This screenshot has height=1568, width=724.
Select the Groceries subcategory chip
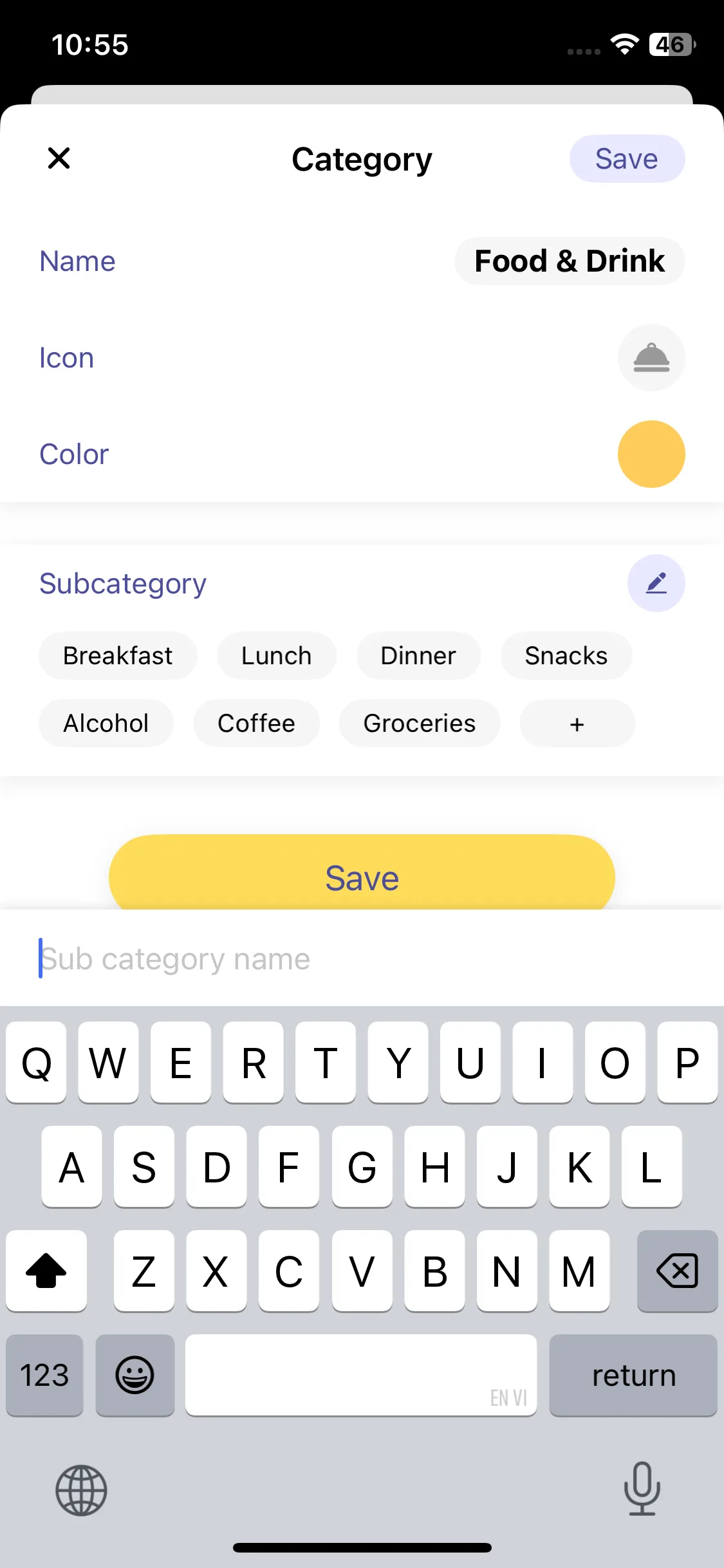point(419,723)
